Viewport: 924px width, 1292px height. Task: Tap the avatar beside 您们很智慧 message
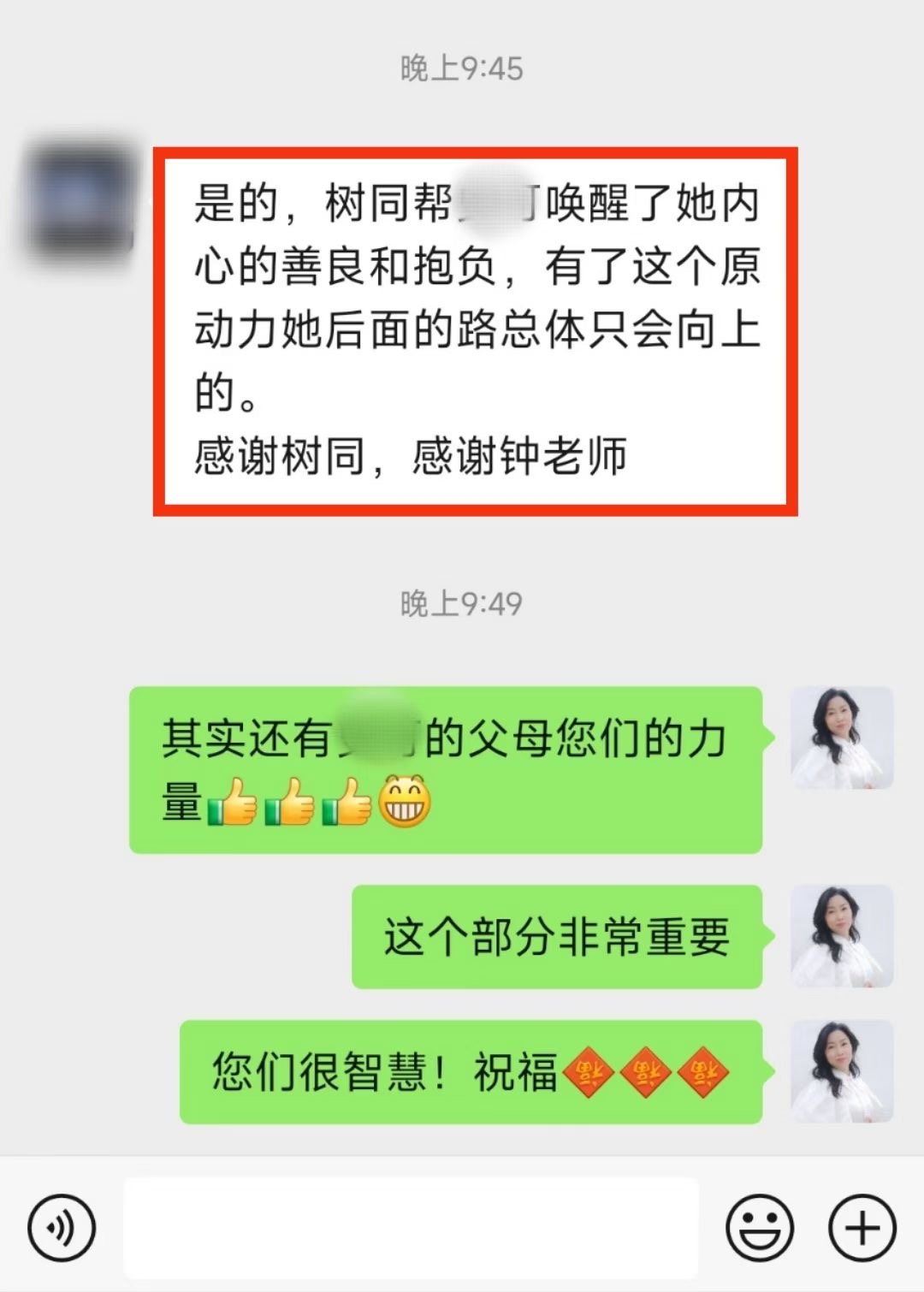click(841, 1071)
